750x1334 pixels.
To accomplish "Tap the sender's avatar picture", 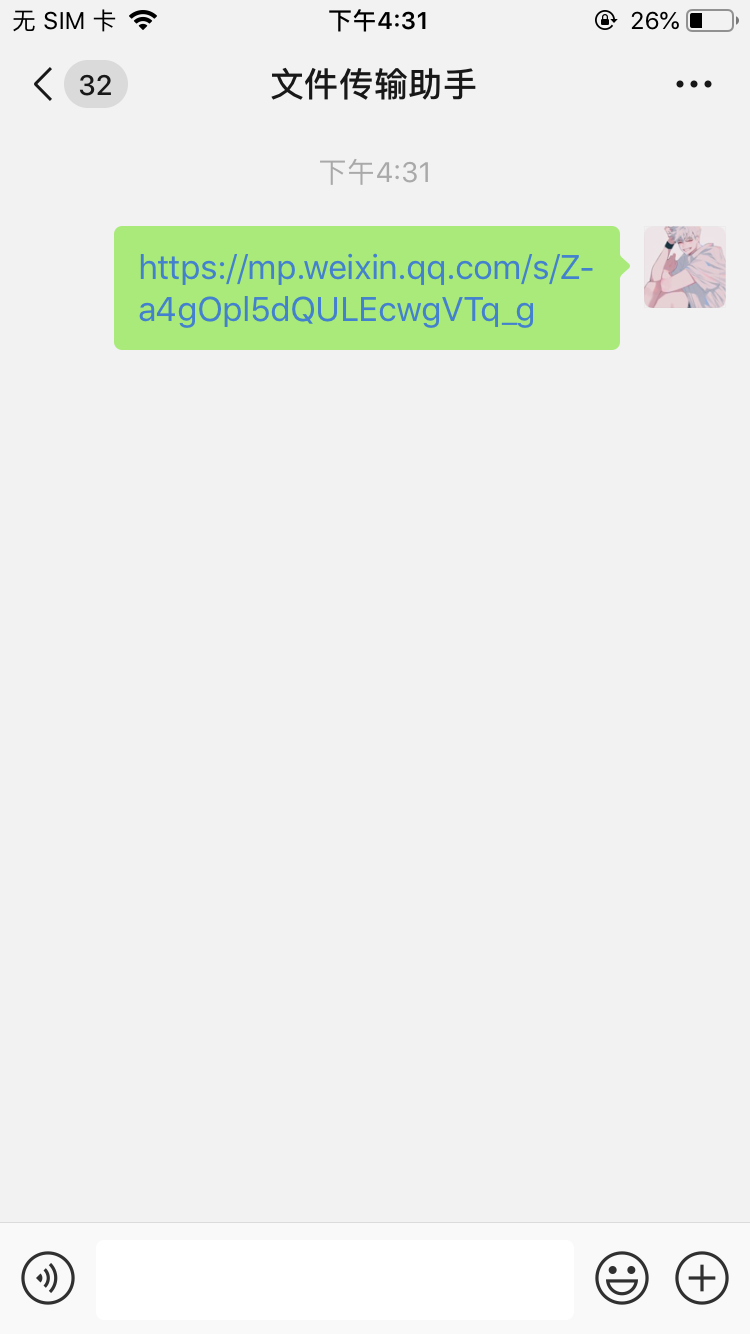I will coord(685,267).
